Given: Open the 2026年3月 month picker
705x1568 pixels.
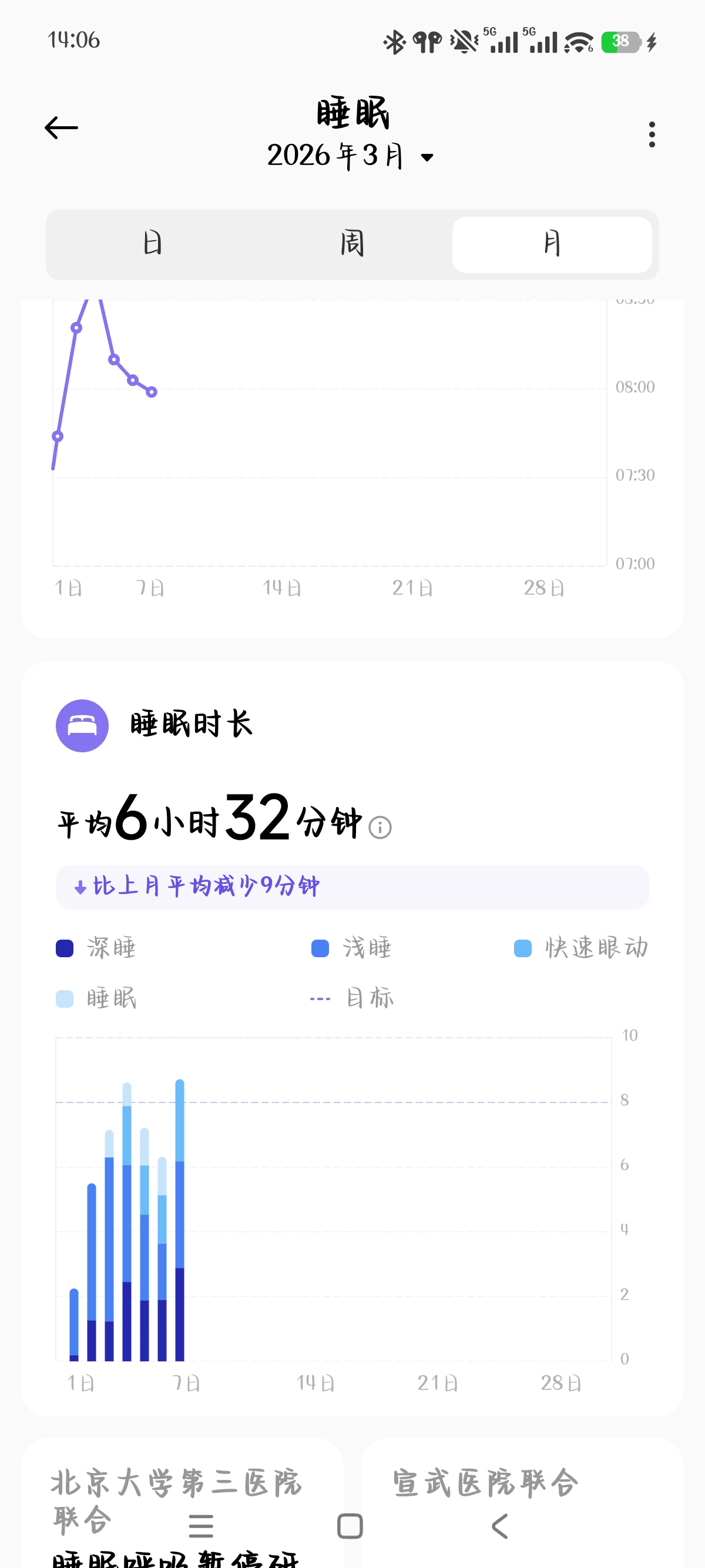Looking at the screenshot, I should coord(351,156).
